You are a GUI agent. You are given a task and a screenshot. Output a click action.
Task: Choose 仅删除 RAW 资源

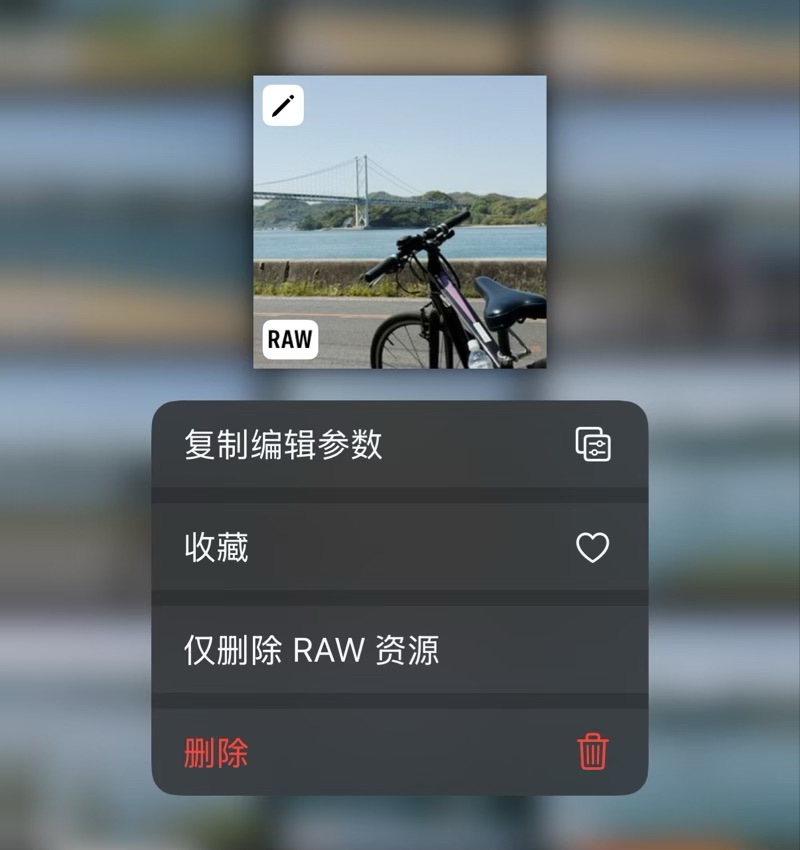(x=398, y=651)
